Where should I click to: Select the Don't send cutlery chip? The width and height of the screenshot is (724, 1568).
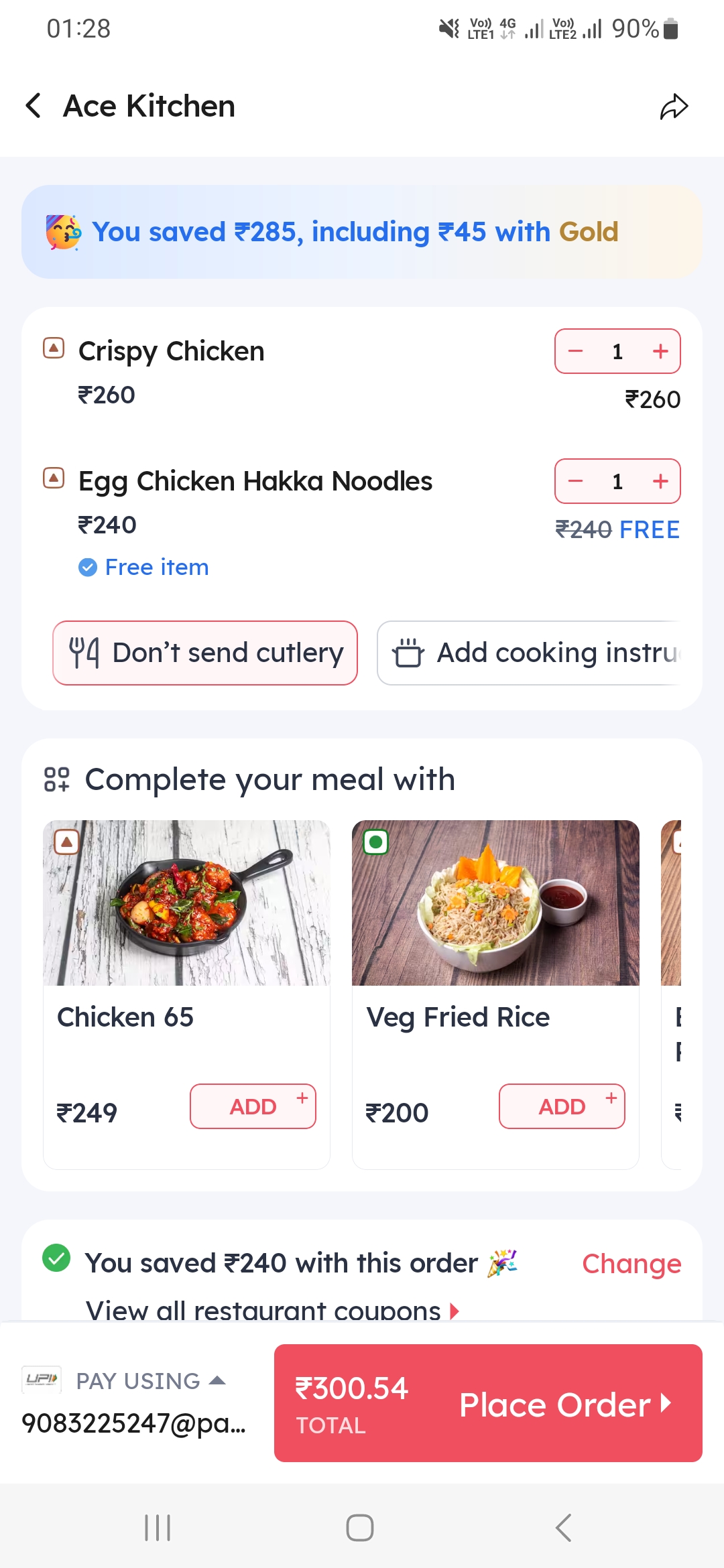(205, 653)
